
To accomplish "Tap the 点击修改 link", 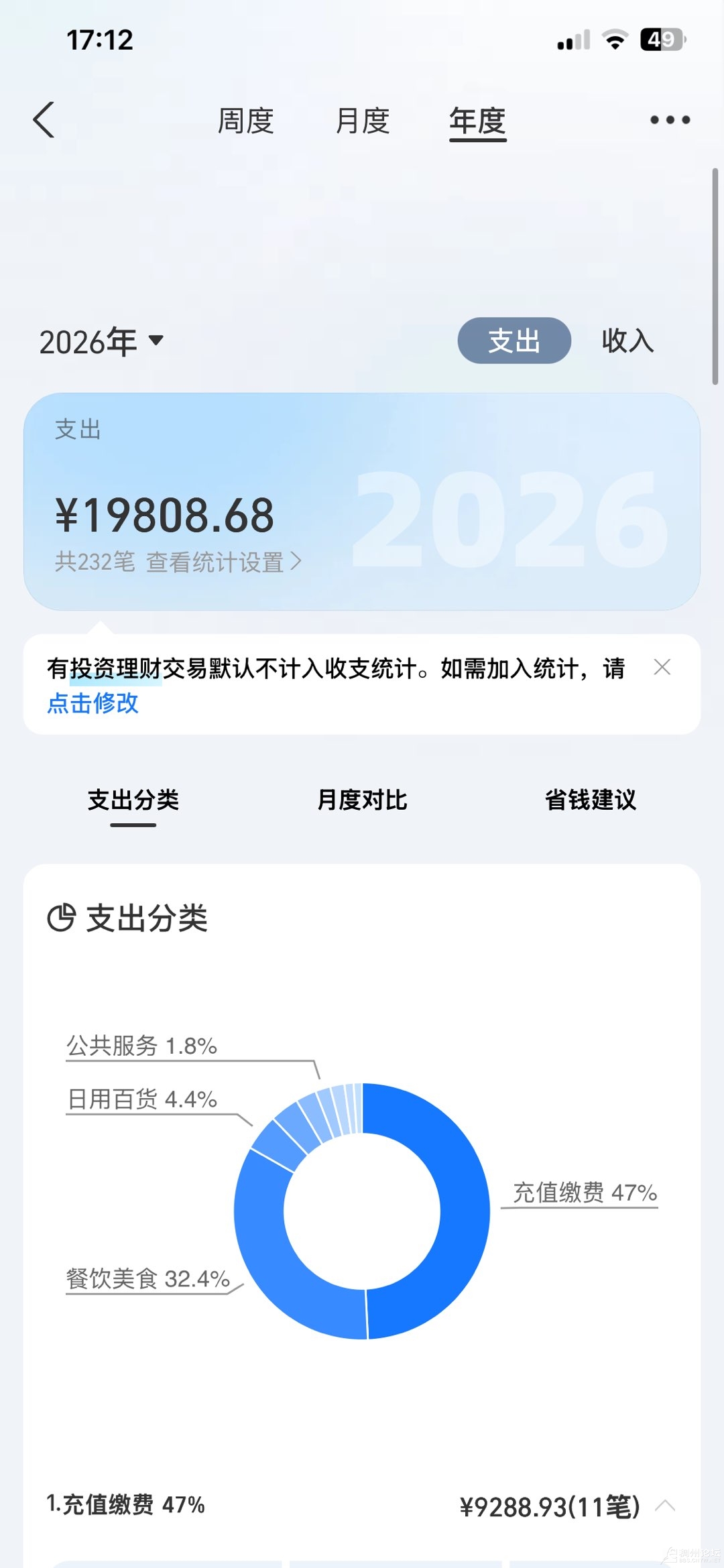I will point(93,703).
